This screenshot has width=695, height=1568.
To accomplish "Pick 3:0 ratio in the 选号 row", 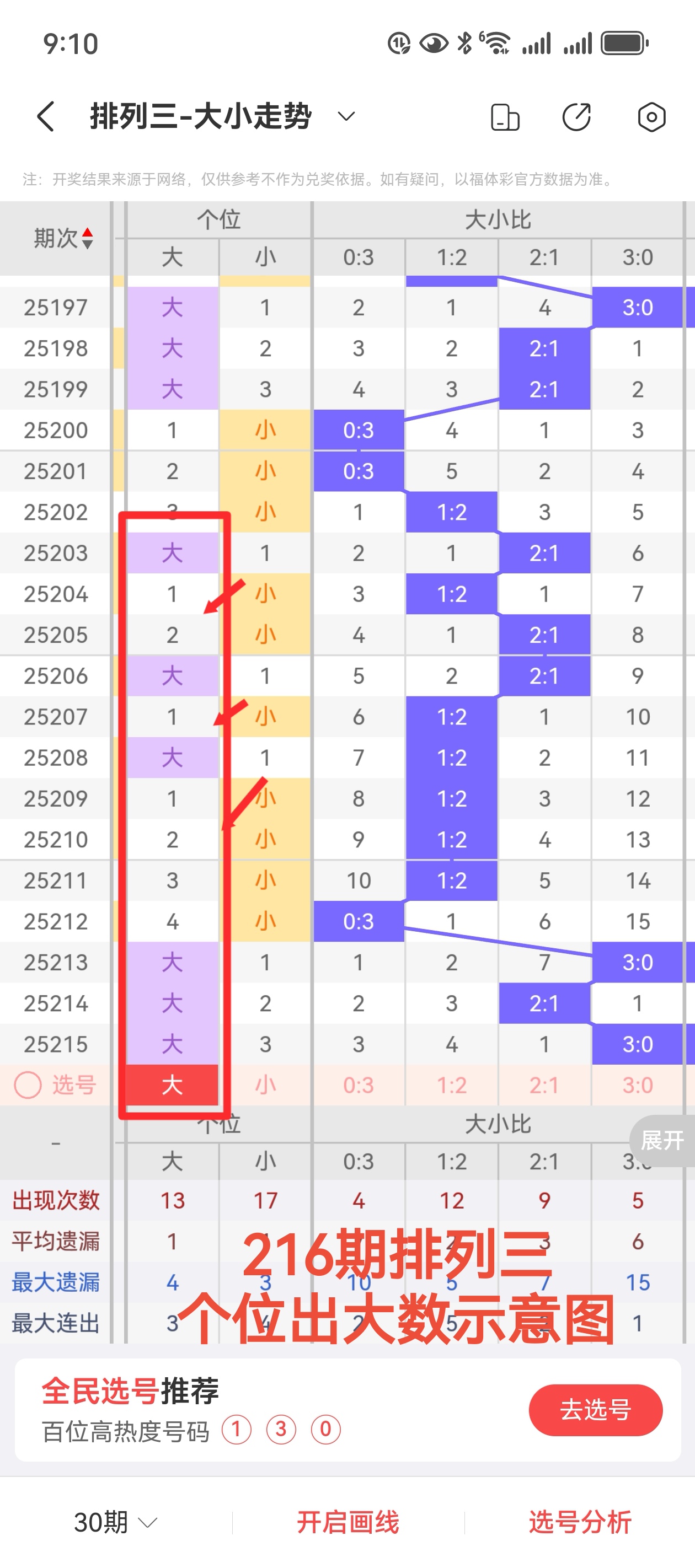I will pyautogui.click(x=637, y=1084).
